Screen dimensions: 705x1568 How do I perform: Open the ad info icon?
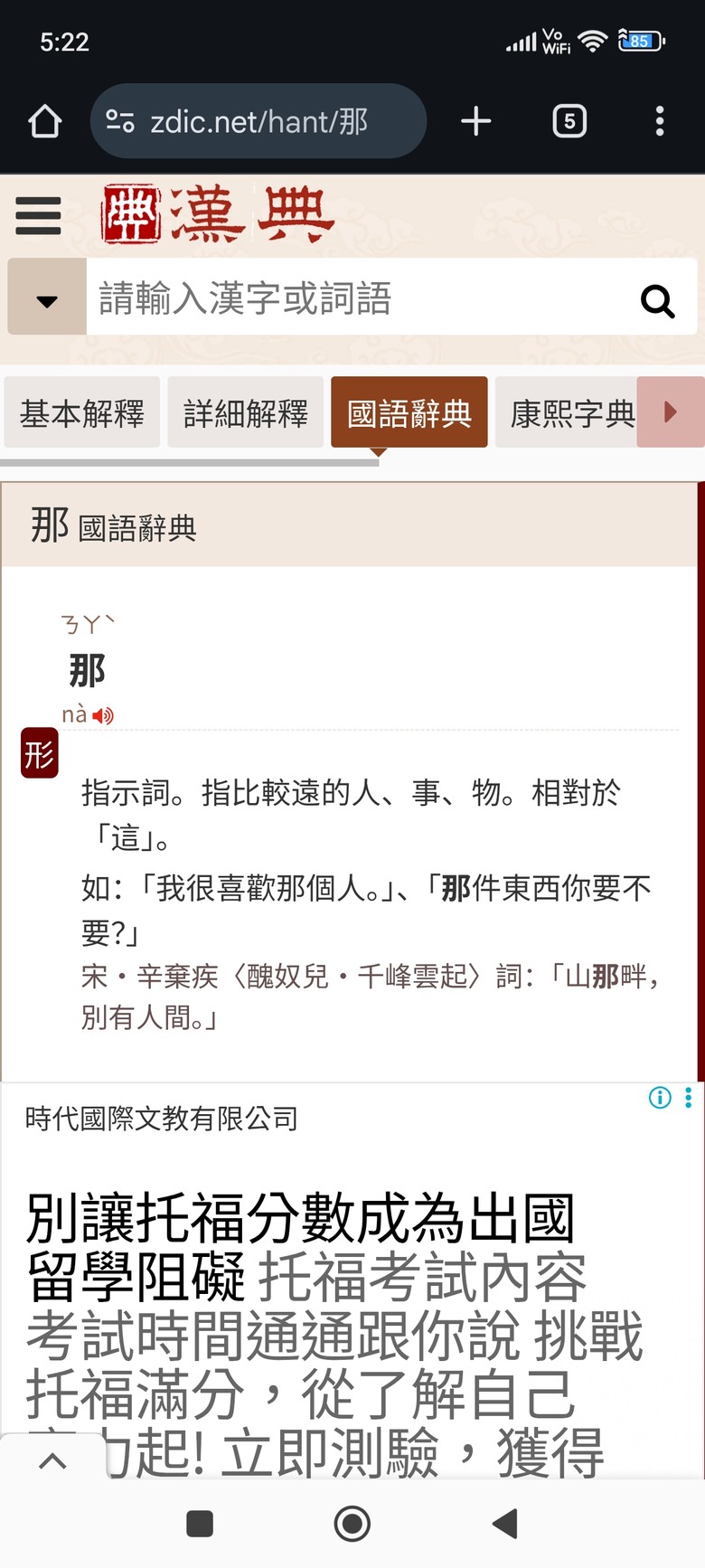point(660,1098)
